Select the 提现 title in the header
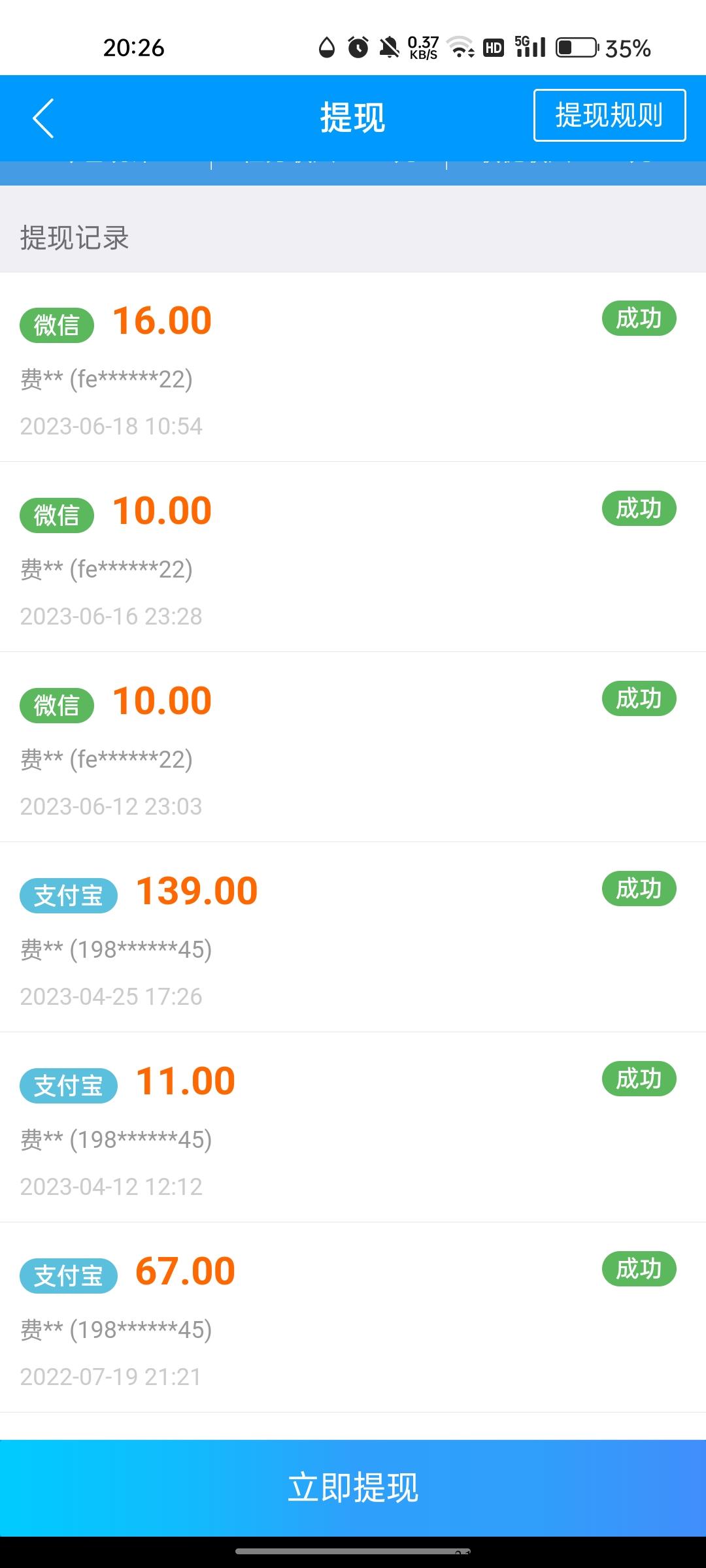 click(x=352, y=118)
